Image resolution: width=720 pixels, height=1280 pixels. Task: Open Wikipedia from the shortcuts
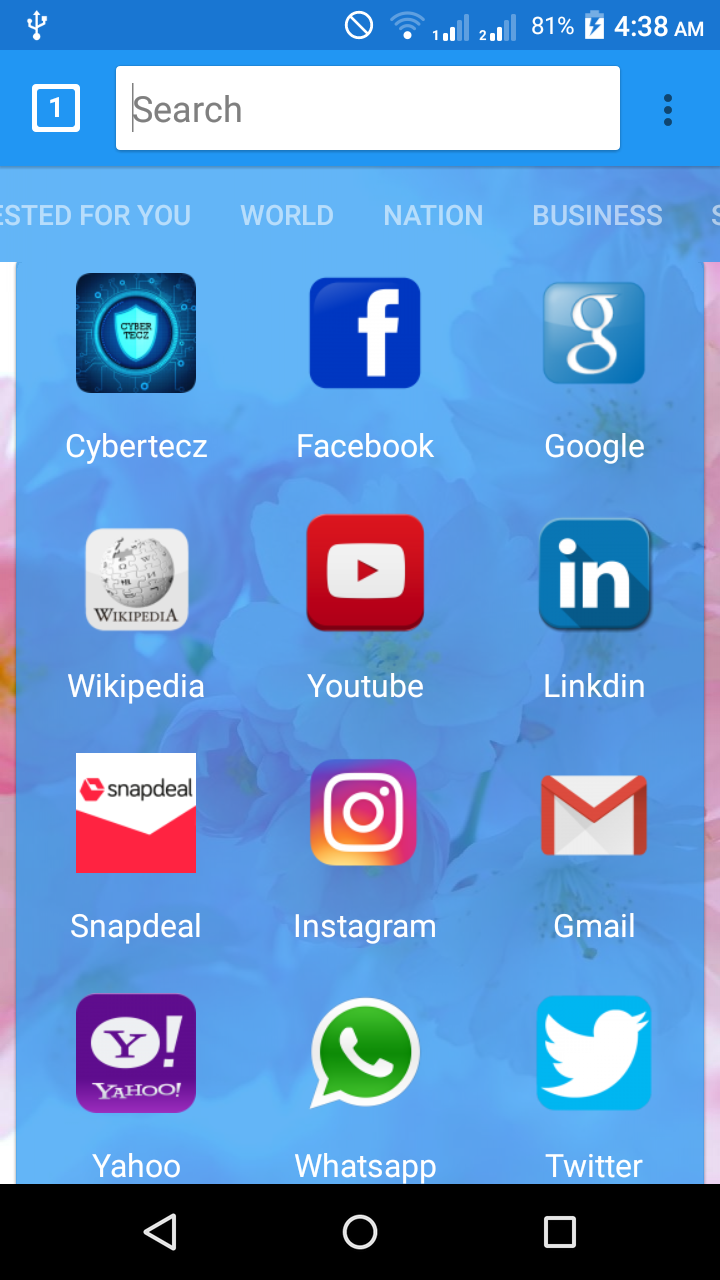(x=136, y=573)
